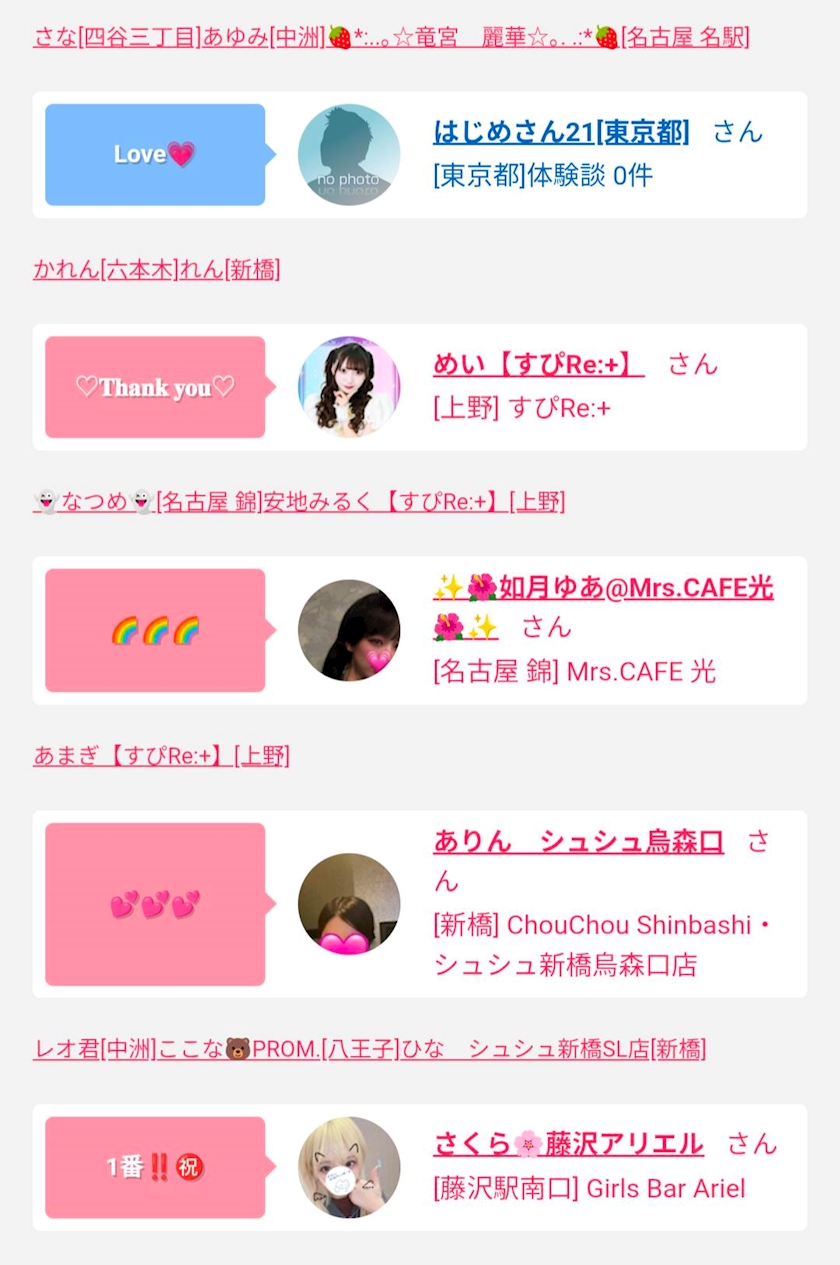Tap the ここなPROM.[八王子] link
This screenshot has height=1265, width=840.
click(x=278, y=1049)
